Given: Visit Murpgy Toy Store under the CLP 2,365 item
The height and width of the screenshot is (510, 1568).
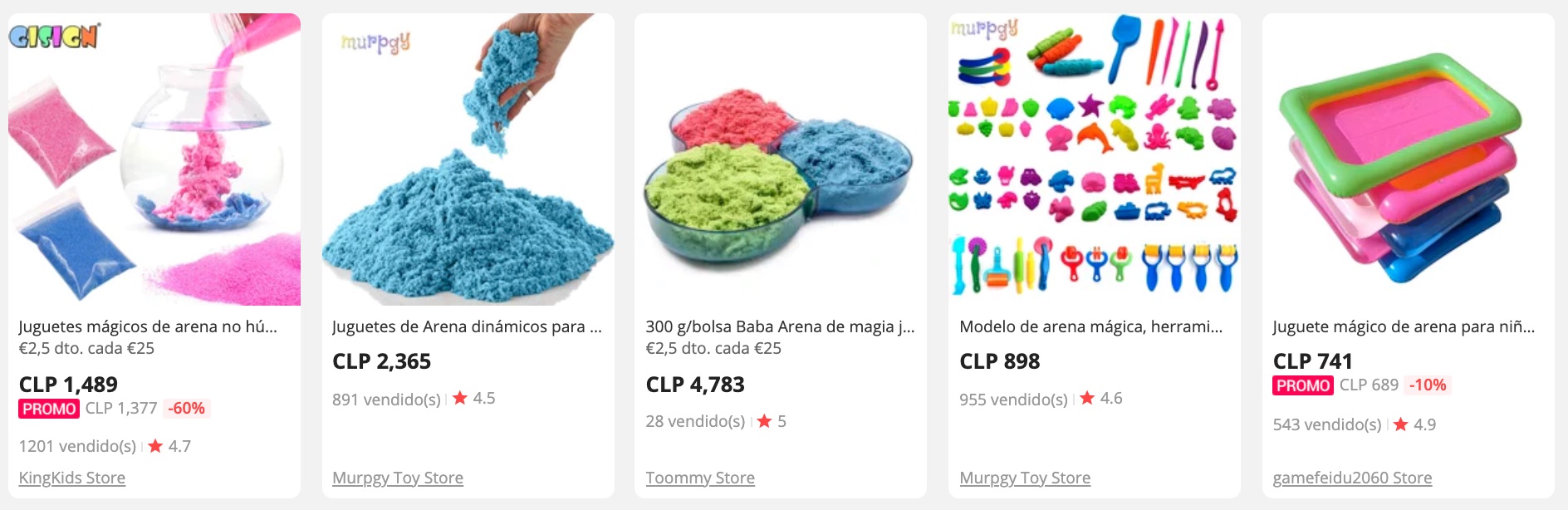Looking at the screenshot, I should point(398,478).
